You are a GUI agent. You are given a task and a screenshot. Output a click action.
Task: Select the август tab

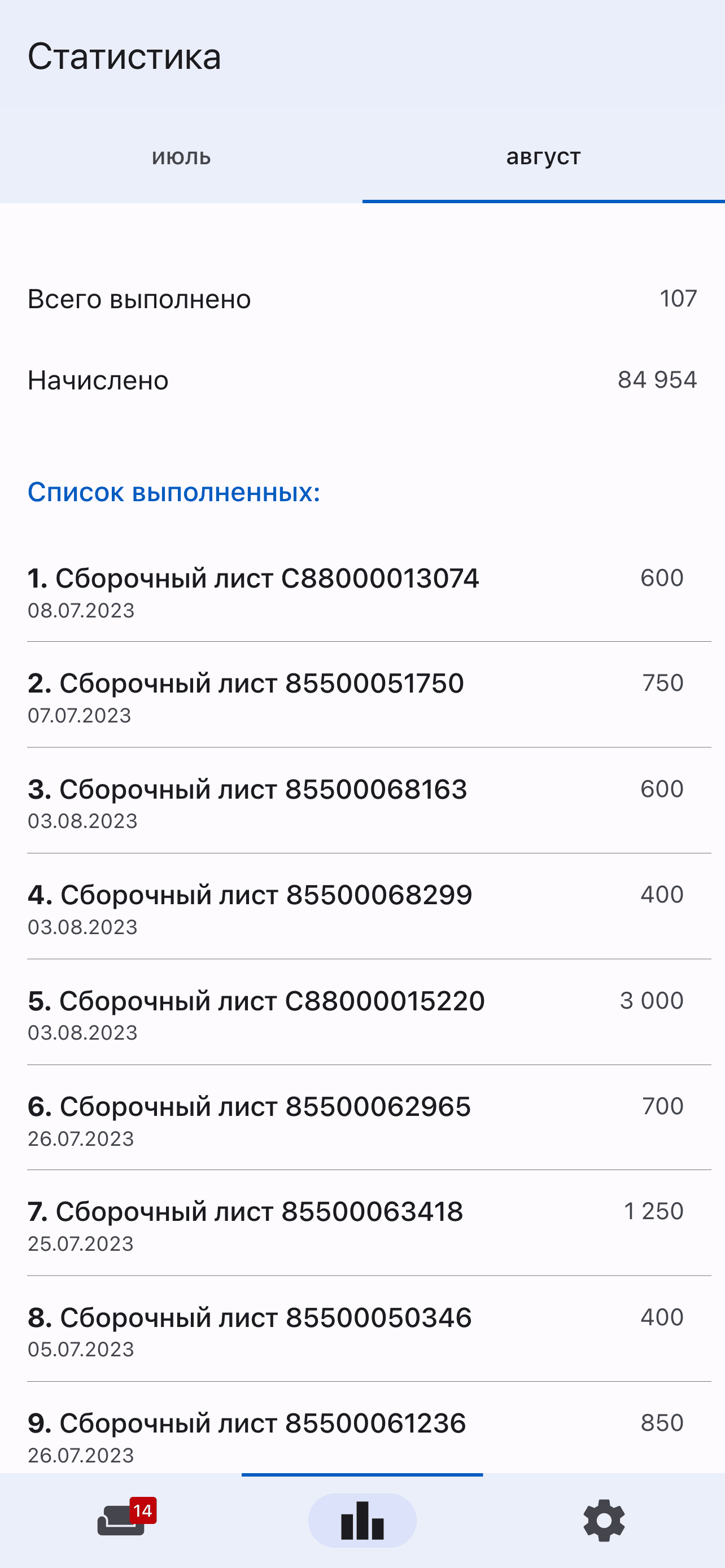(543, 157)
